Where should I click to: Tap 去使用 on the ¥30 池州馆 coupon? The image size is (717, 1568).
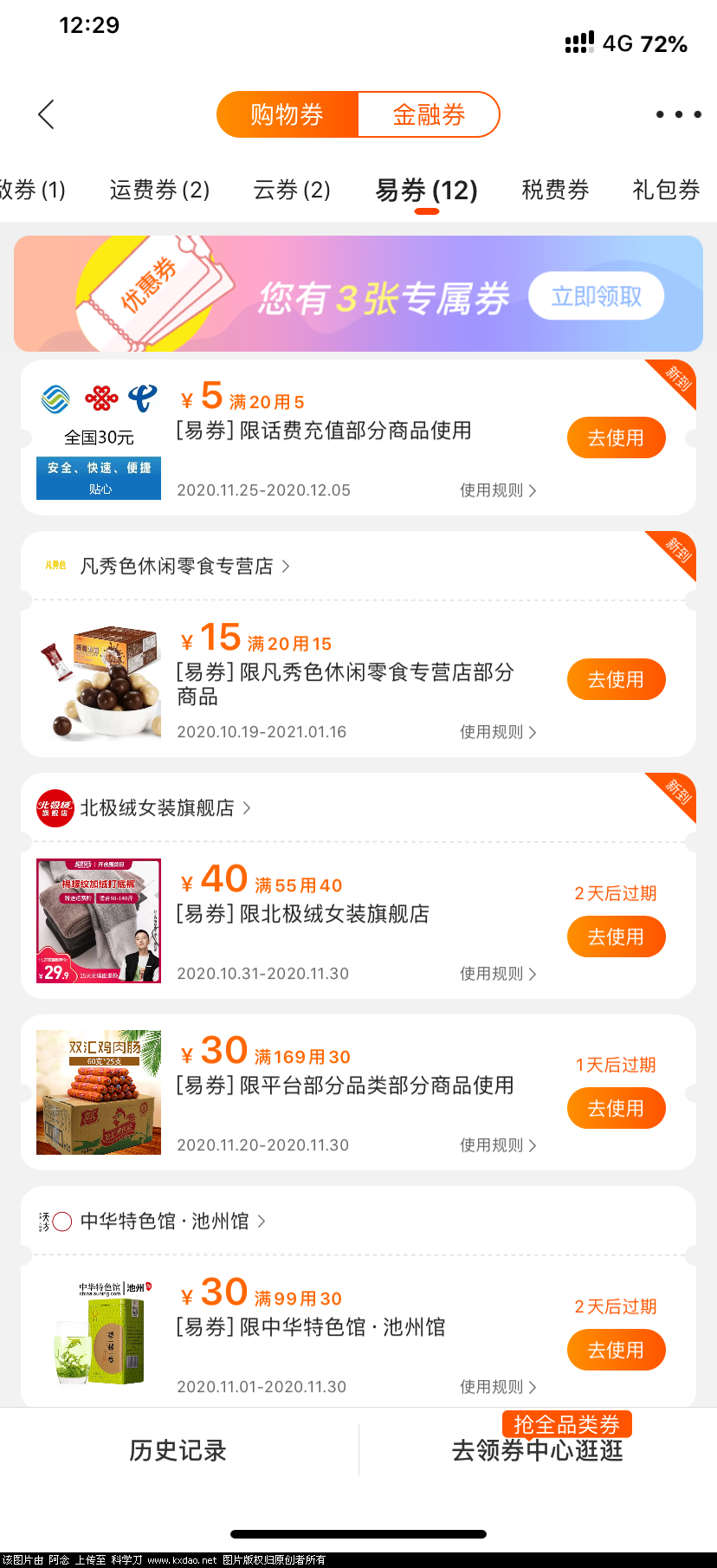(616, 1349)
